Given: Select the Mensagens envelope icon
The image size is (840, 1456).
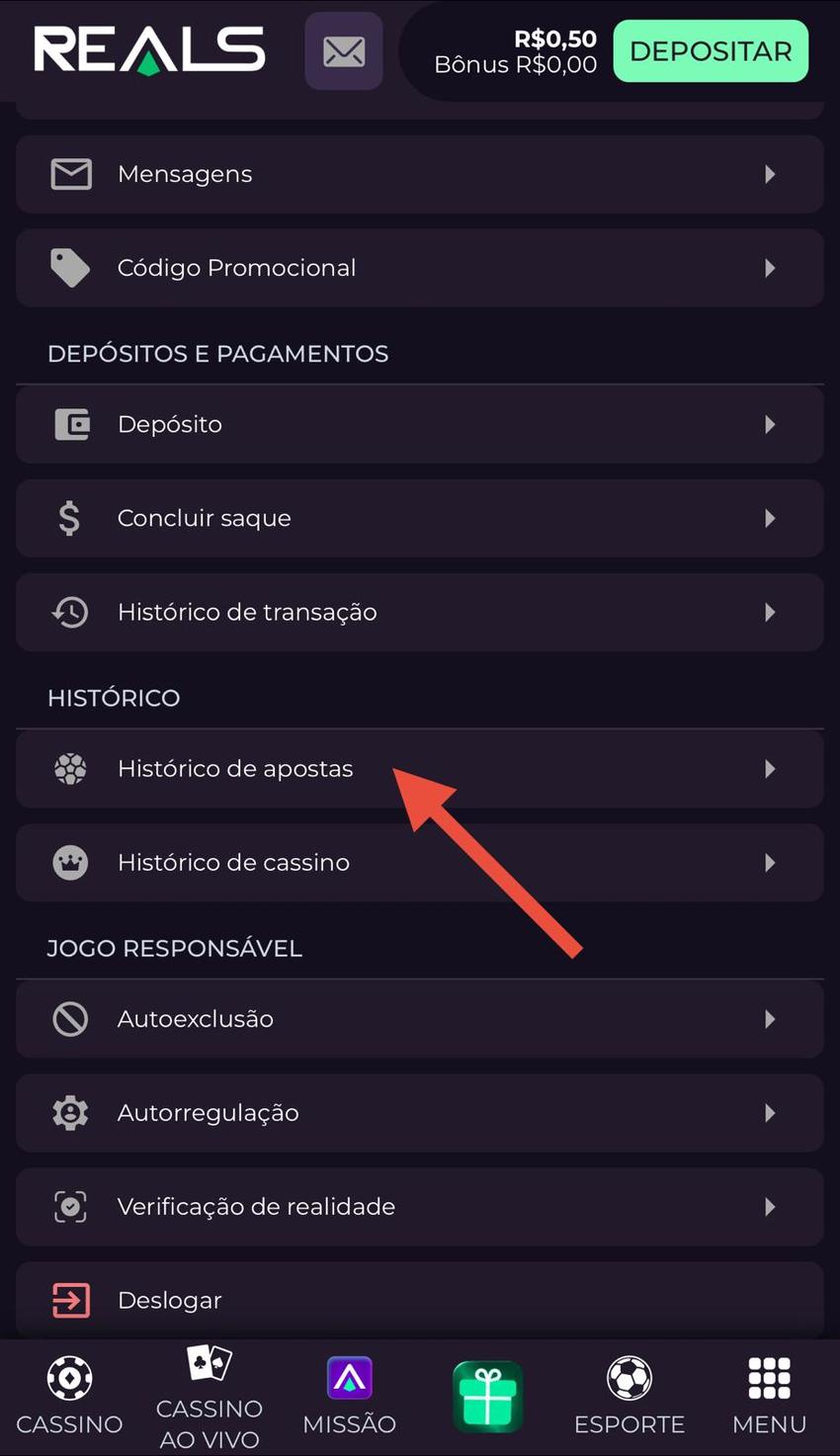Looking at the screenshot, I should click(69, 173).
